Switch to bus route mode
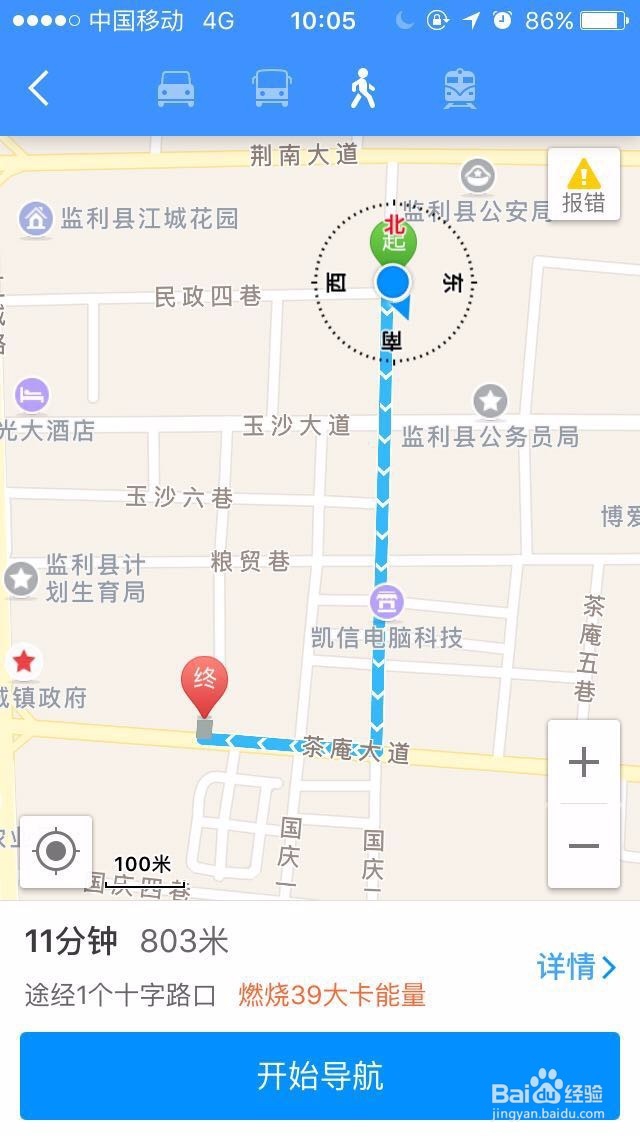Image resolution: width=640 pixels, height=1136 pixels. (x=272, y=88)
